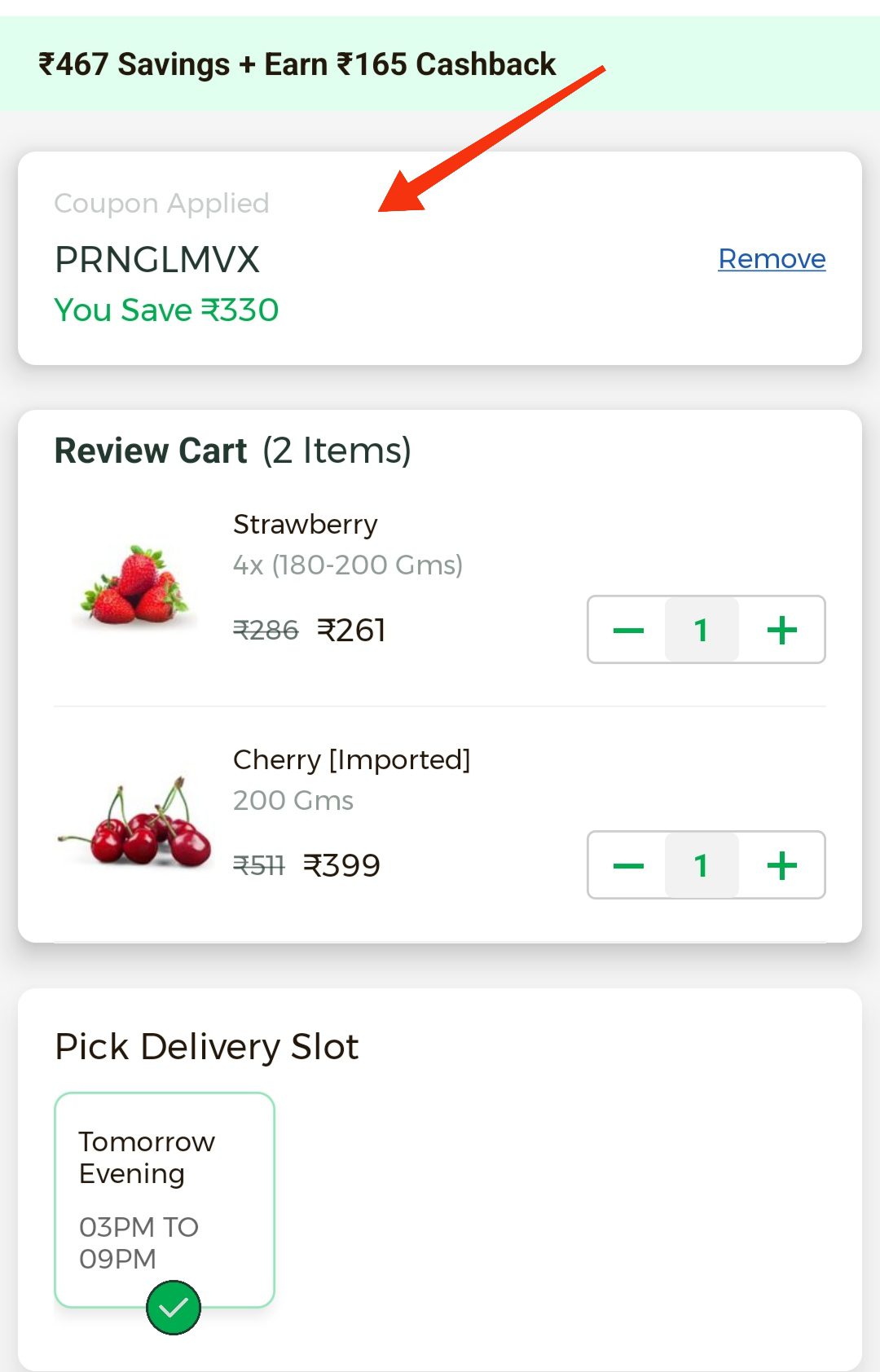Decrease Strawberry quantity by one
Viewport: 880px width, 1372px height.
coord(628,630)
